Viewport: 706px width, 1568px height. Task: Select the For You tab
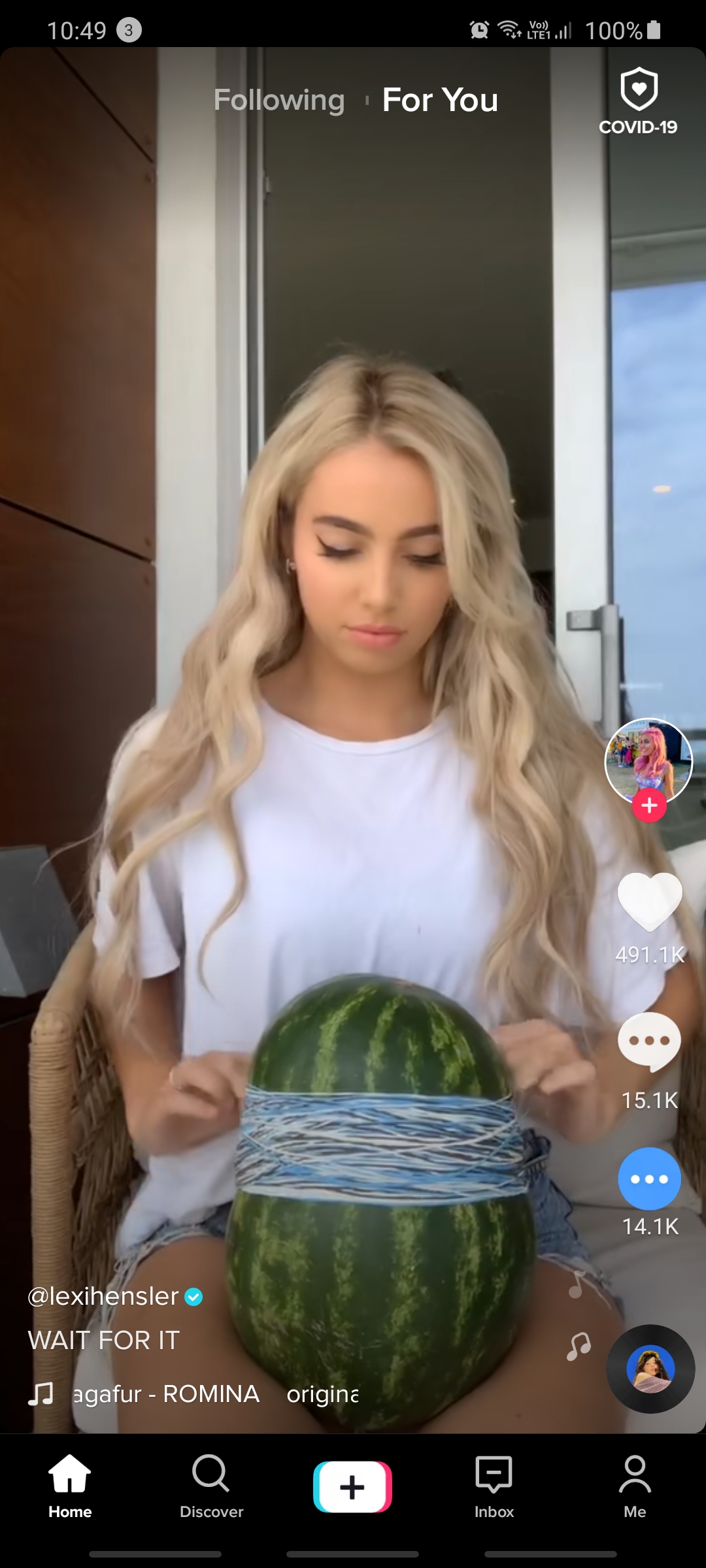440,100
